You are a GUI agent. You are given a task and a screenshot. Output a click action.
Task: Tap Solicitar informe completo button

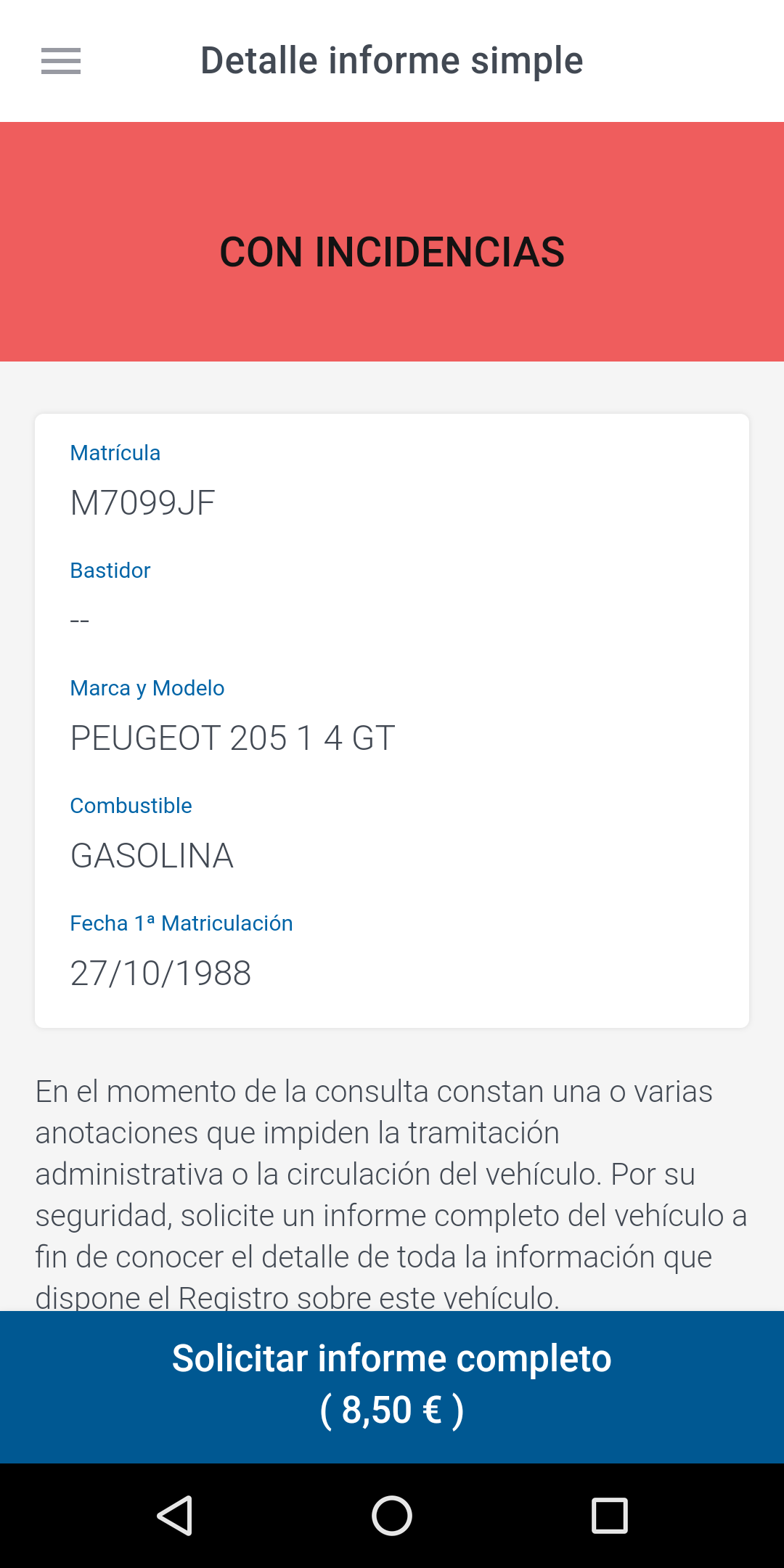pos(392,1385)
